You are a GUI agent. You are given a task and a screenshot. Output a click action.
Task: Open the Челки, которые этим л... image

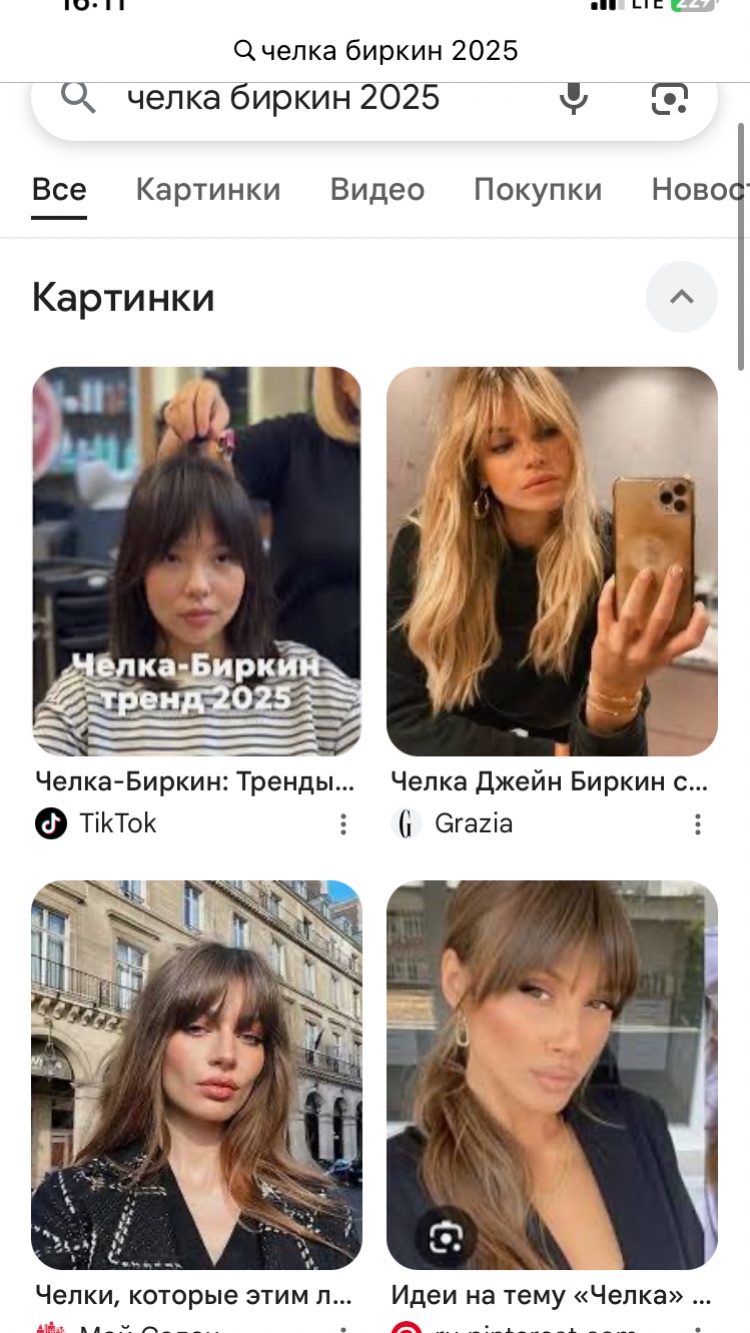(196, 1075)
